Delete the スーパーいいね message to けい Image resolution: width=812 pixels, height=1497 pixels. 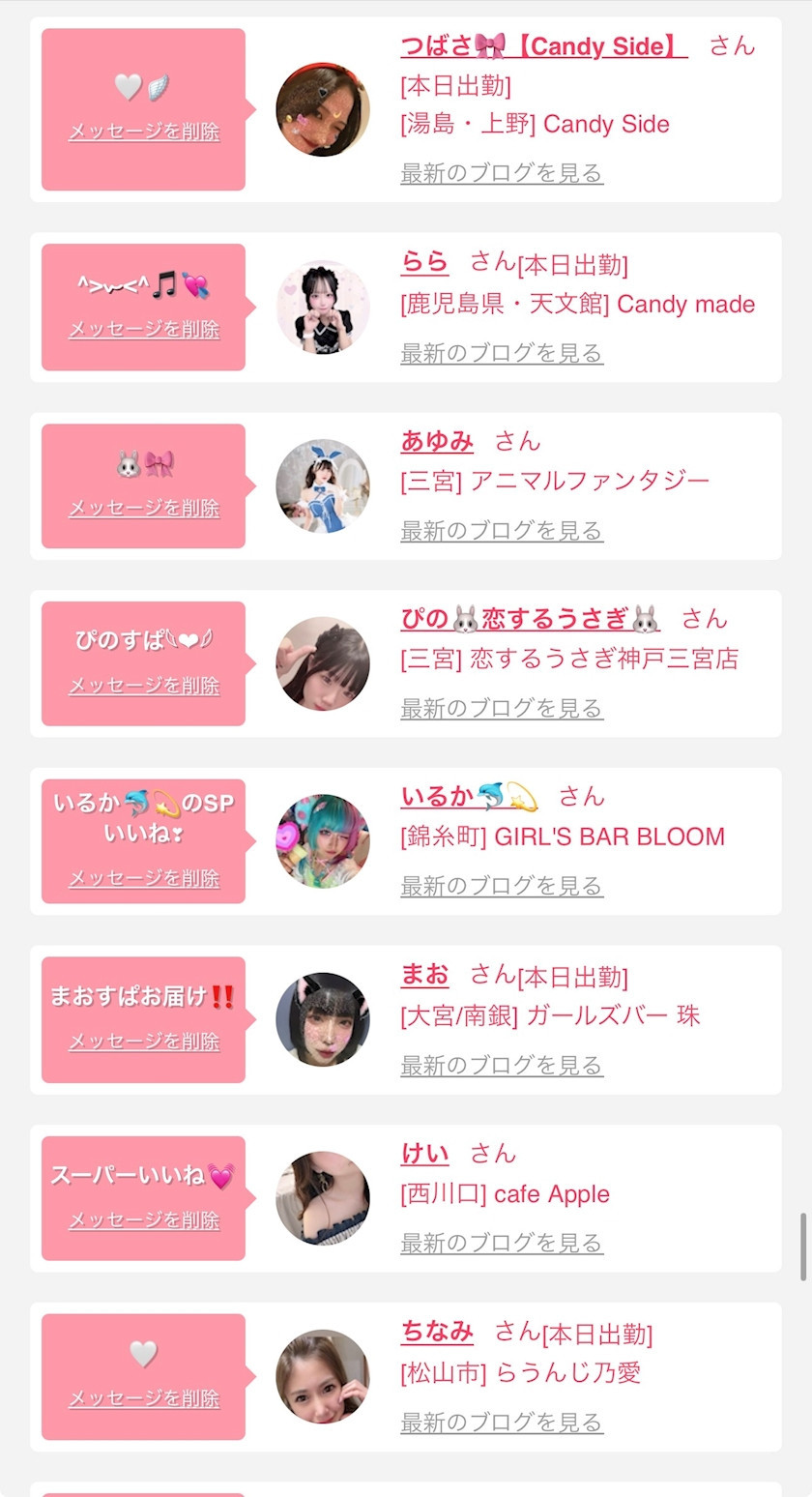[144, 1220]
